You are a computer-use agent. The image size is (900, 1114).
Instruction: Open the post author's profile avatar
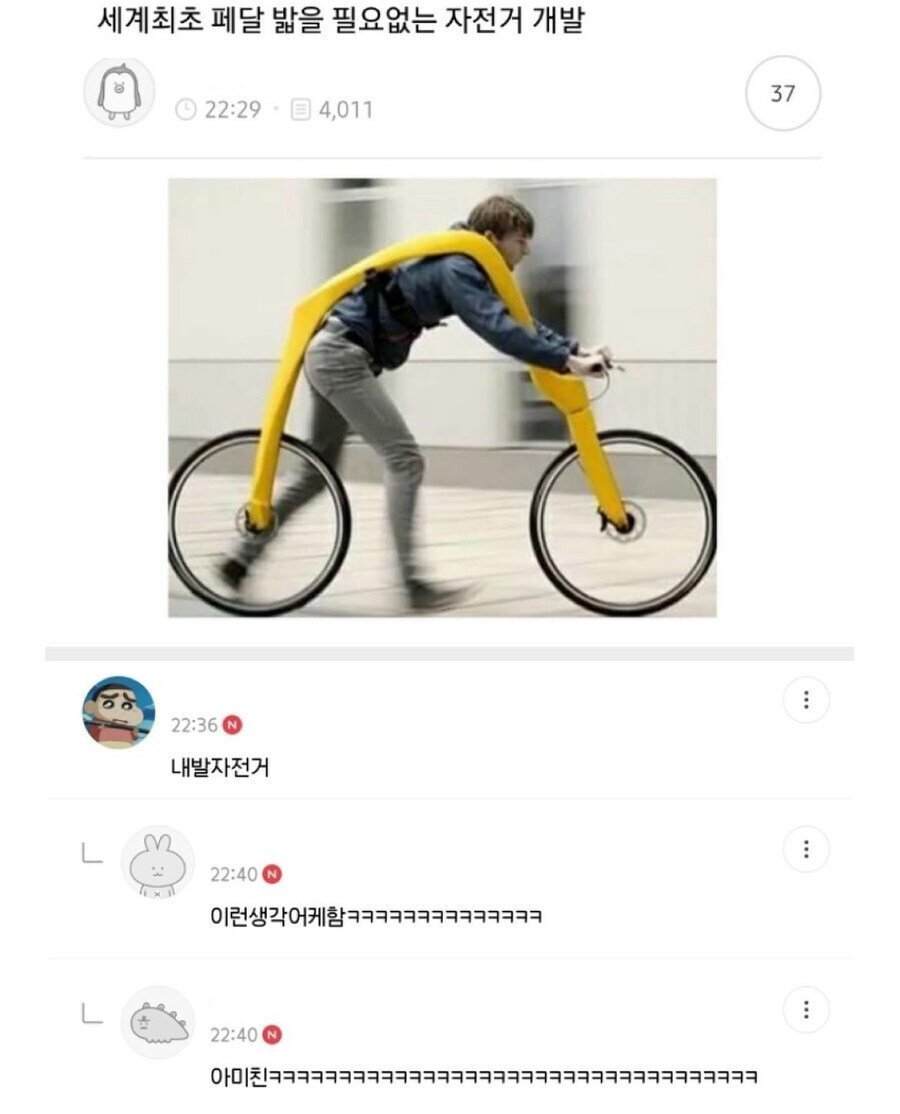[119, 92]
